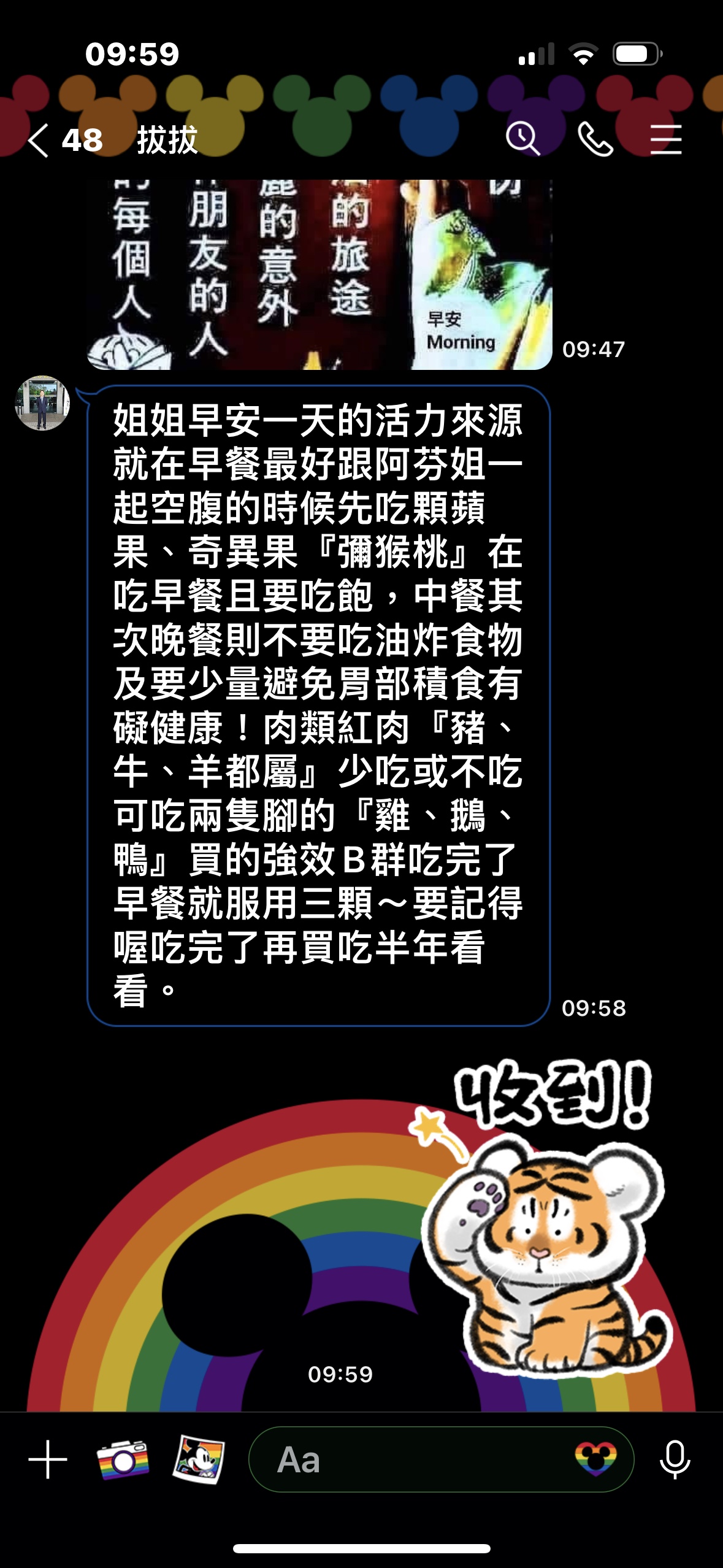The width and height of the screenshot is (723, 1568).
Task: Open the chat menu
Action: 665,139
